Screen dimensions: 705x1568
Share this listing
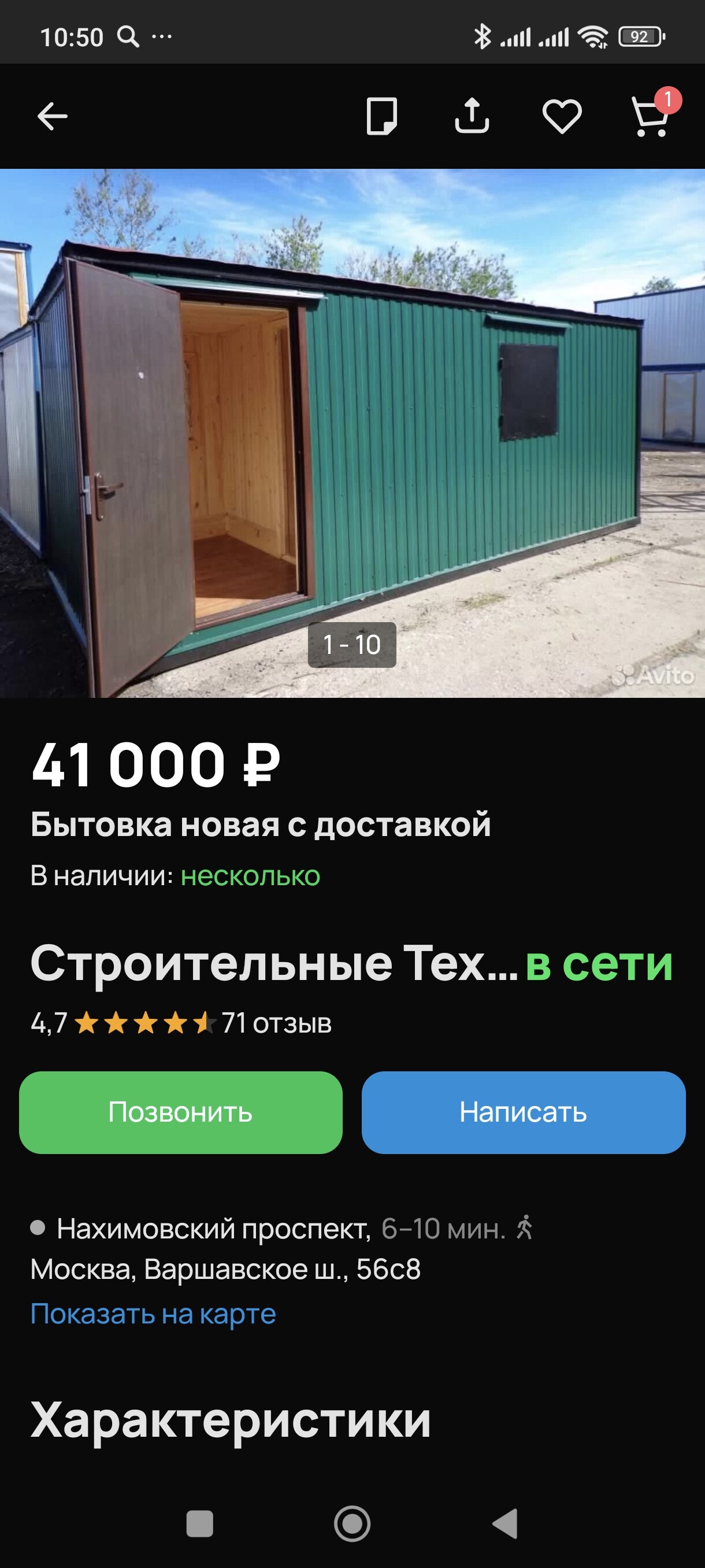(472, 116)
